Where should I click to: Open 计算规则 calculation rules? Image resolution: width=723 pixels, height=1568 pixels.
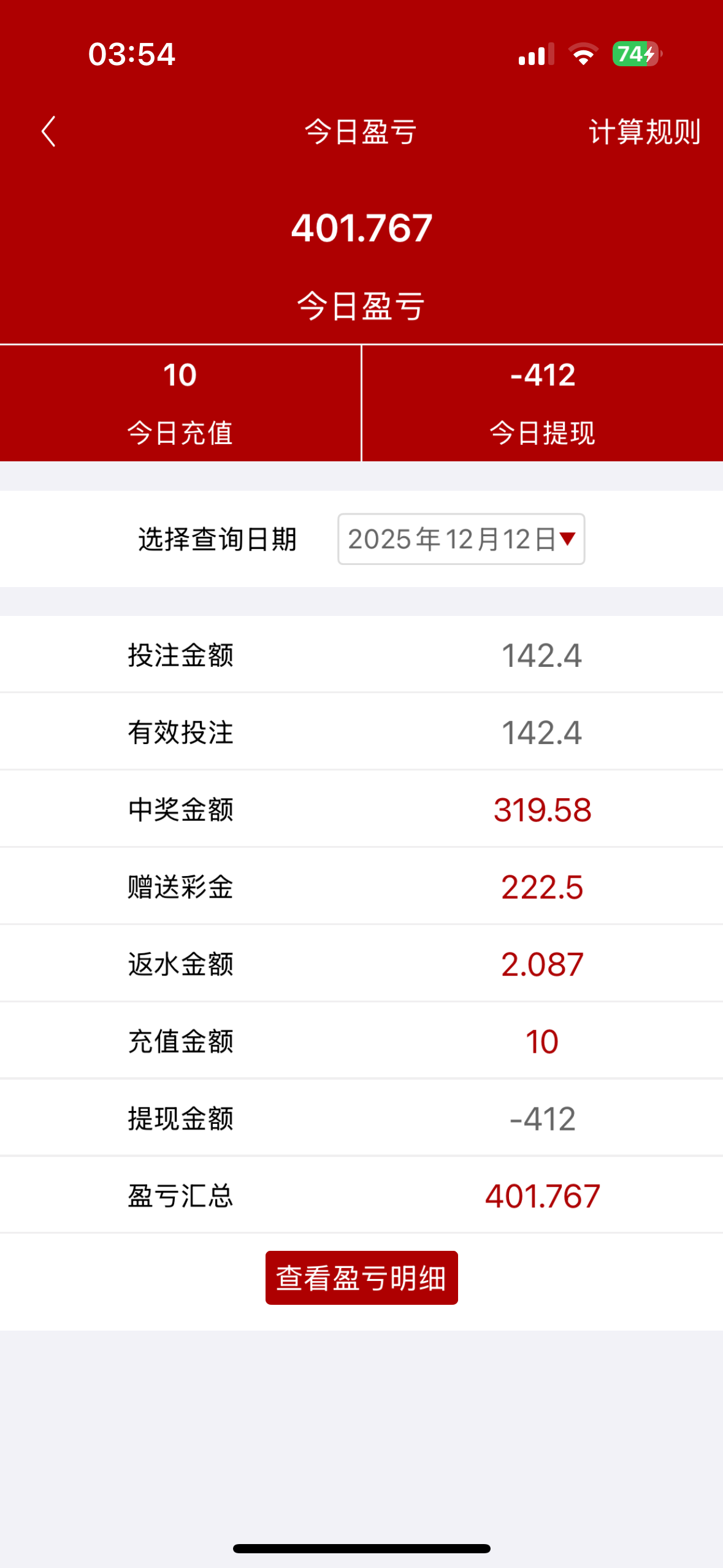click(x=644, y=132)
